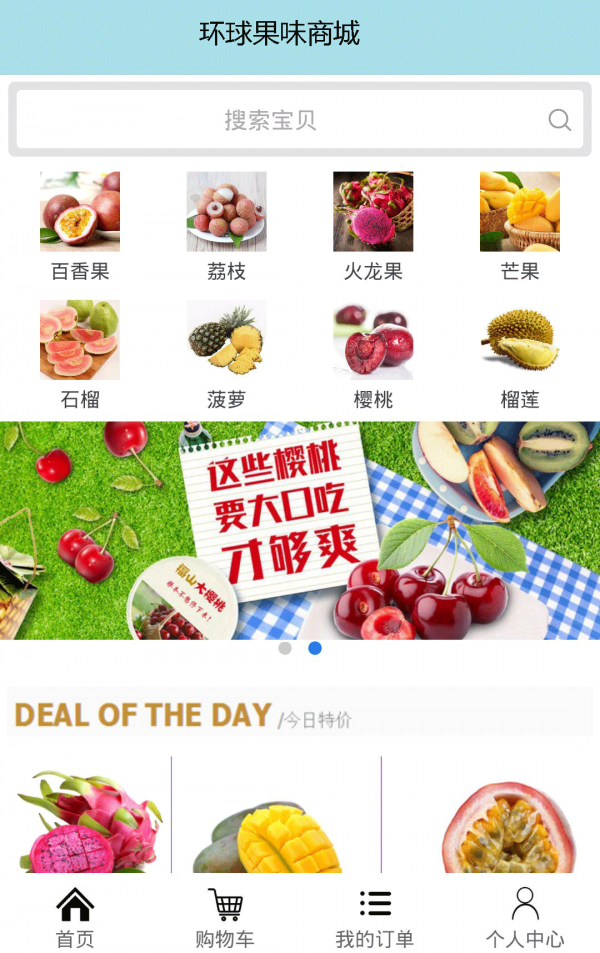Open the cherry promotion banner
The width and height of the screenshot is (600, 953).
pyautogui.click(x=300, y=530)
